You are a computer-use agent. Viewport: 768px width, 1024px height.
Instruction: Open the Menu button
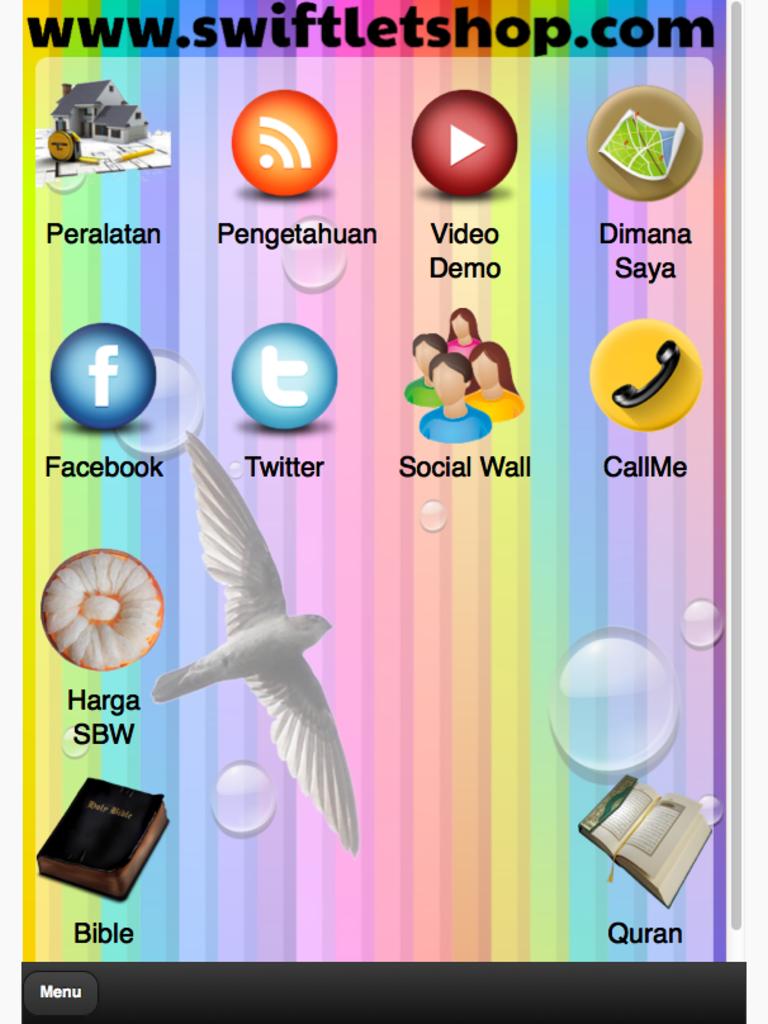tap(61, 992)
